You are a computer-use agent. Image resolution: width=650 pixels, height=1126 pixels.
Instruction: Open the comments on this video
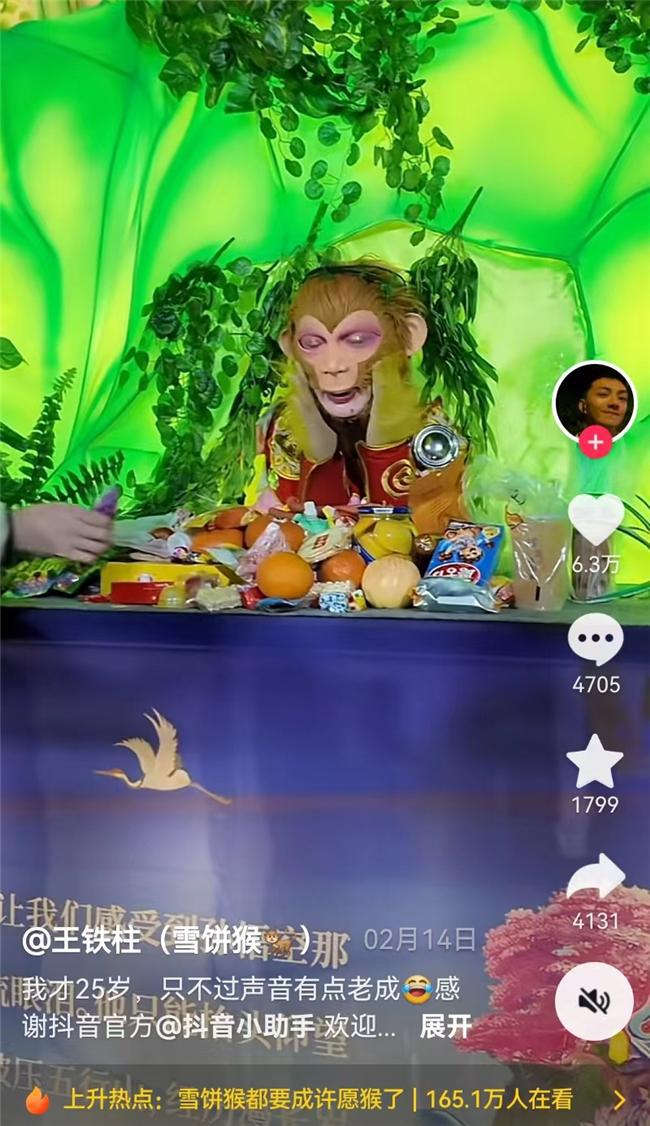[596, 640]
